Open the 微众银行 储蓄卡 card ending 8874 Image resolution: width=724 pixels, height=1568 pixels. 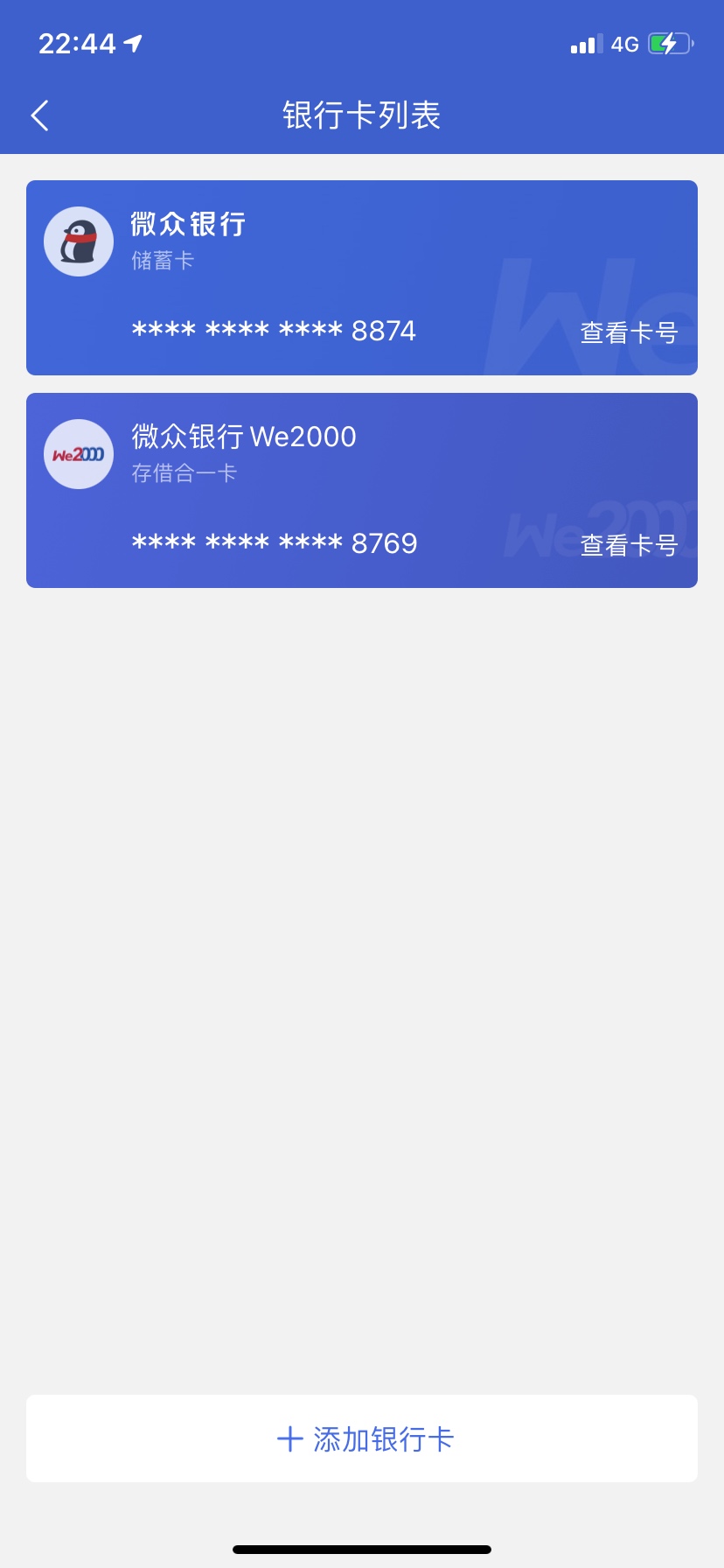click(362, 278)
